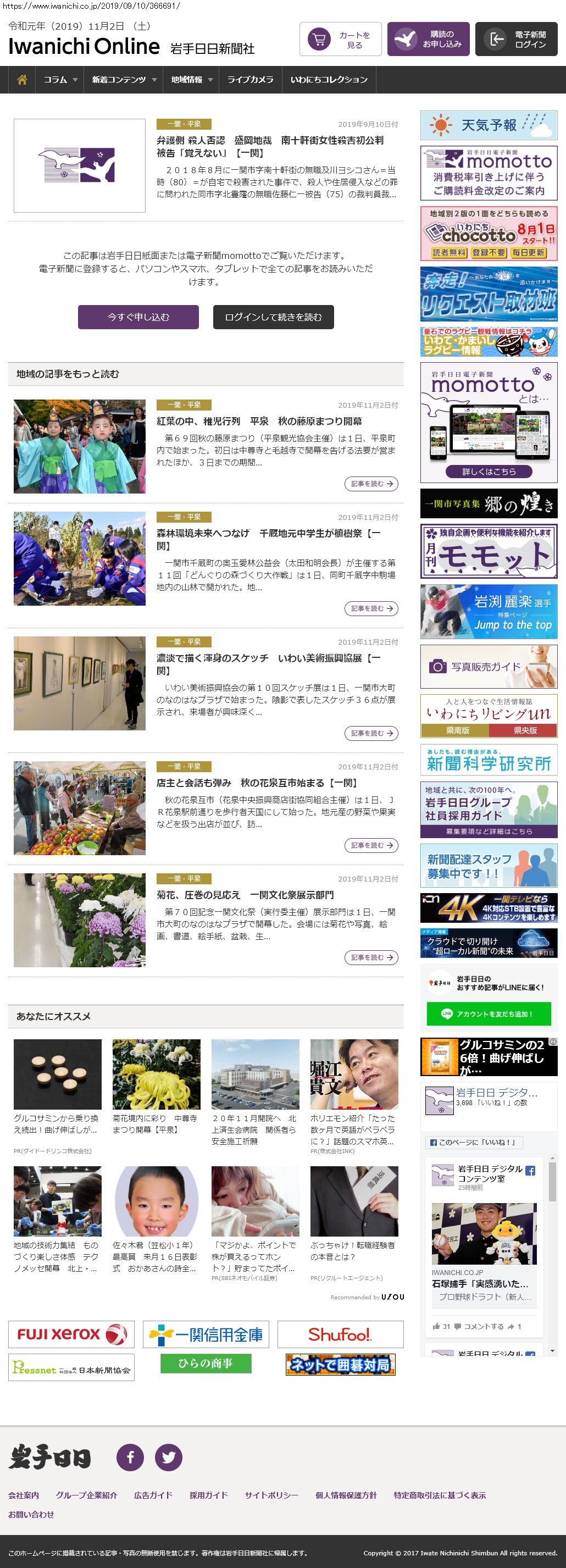Open the Facebook icon in footer
Image resolution: width=566 pixels, height=1568 pixels.
click(130, 1458)
